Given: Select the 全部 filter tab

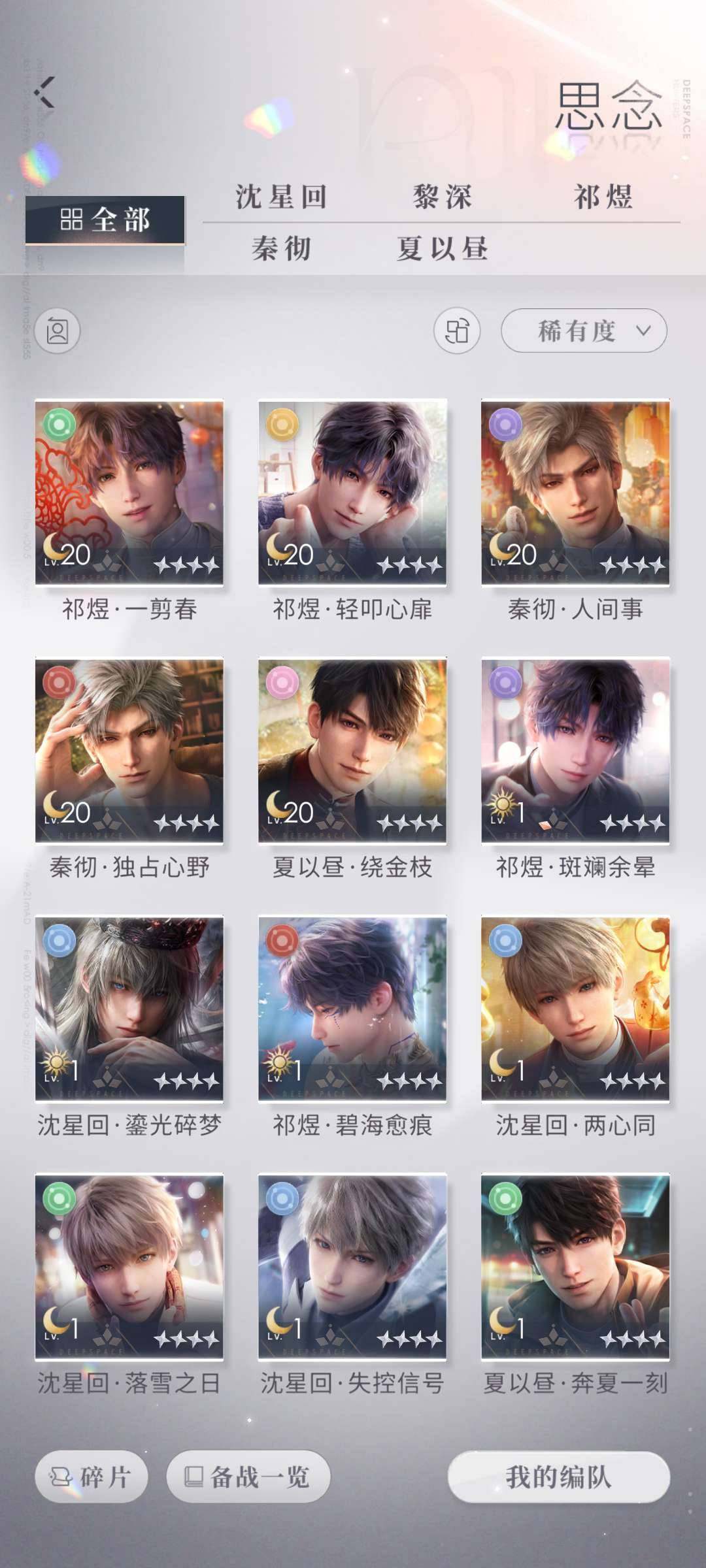Looking at the screenshot, I should pyautogui.click(x=105, y=220).
